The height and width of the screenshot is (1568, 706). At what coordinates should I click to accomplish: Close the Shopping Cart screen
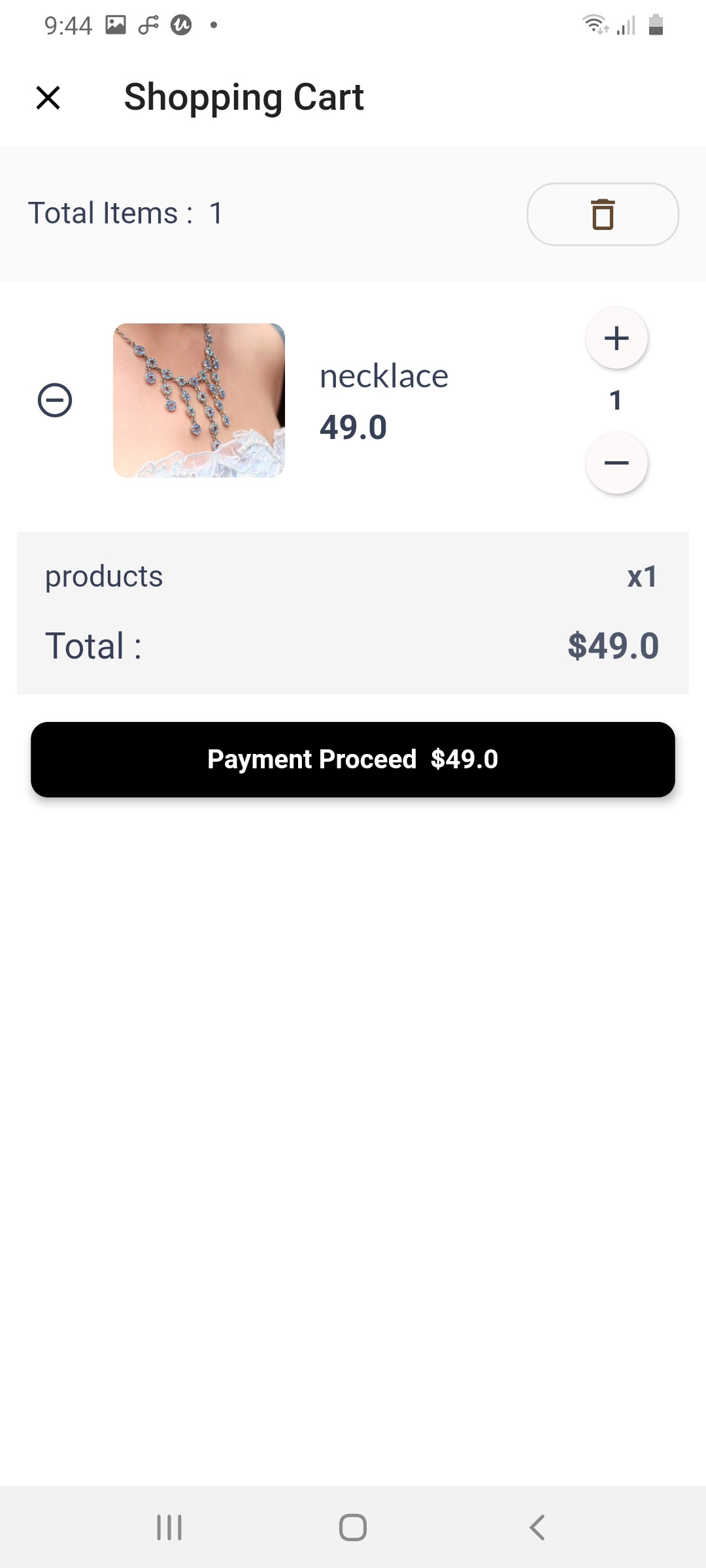click(x=48, y=98)
